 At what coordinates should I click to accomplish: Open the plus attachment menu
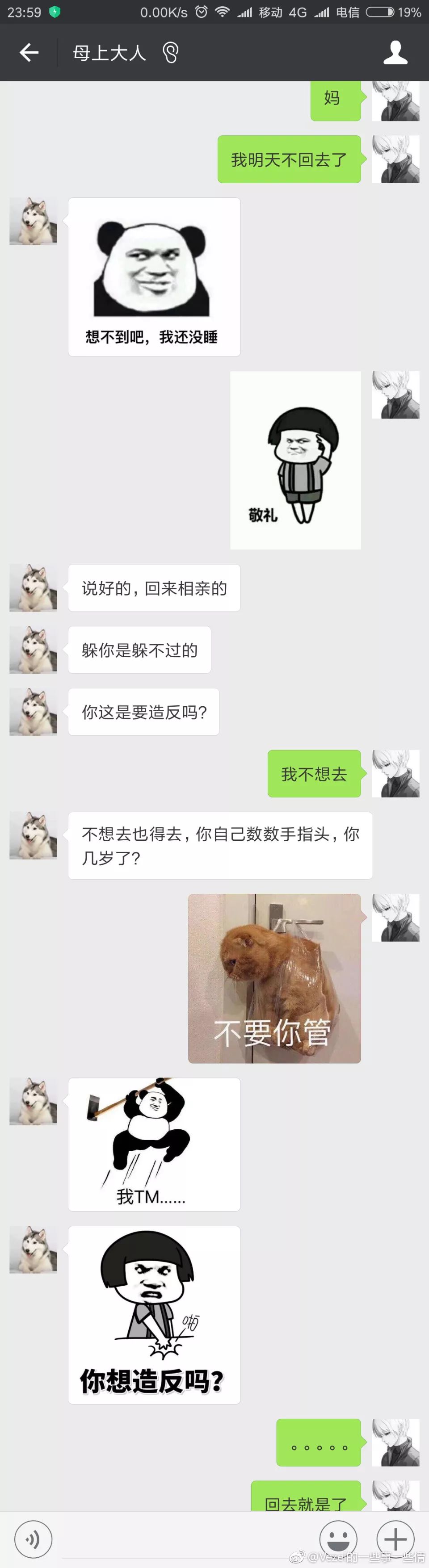tap(395, 1539)
